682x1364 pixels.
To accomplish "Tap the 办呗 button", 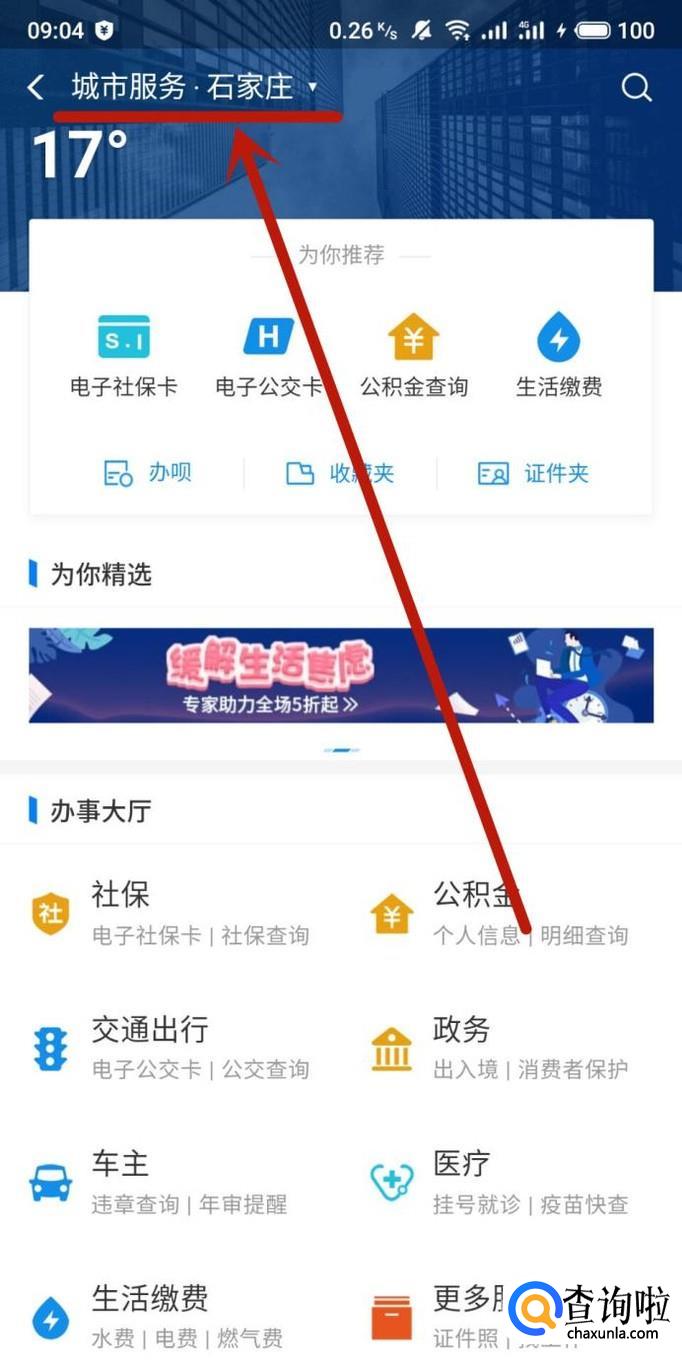I will 147,473.
